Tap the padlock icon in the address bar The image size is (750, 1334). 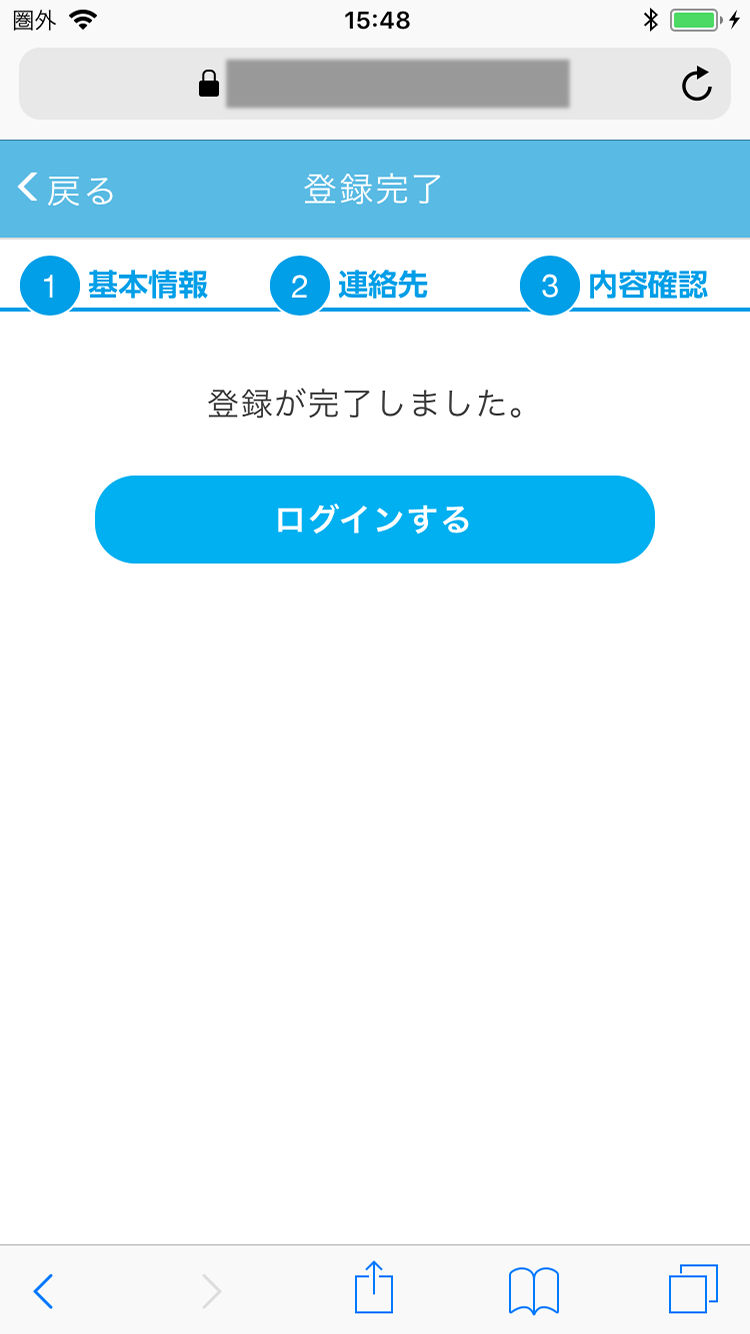tap(207, 85)
